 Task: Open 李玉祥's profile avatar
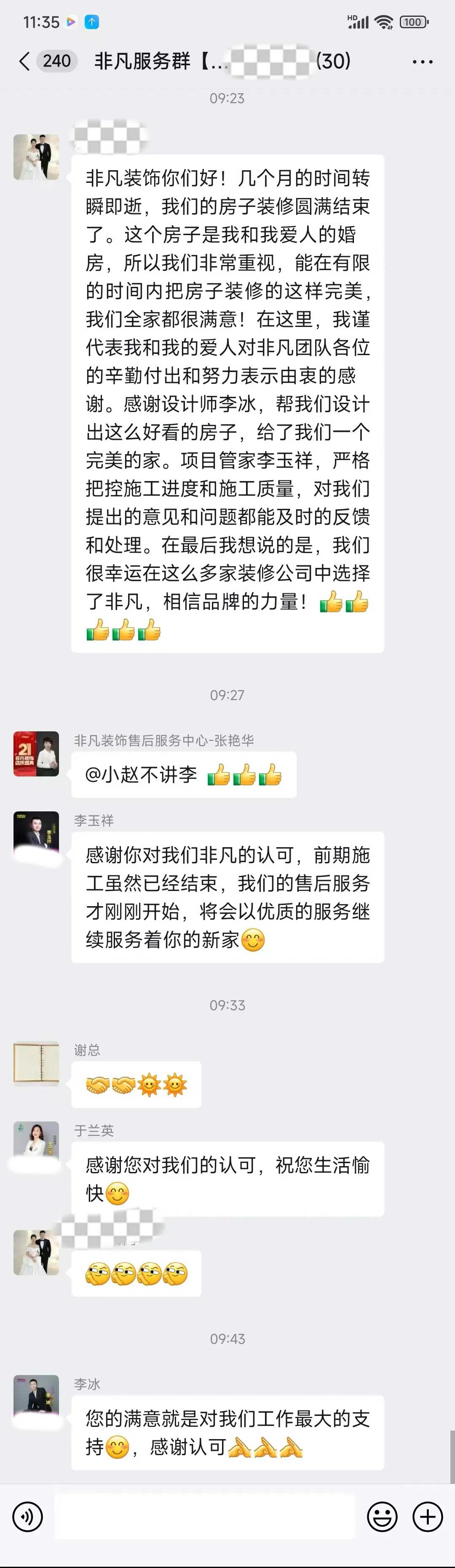37,834
